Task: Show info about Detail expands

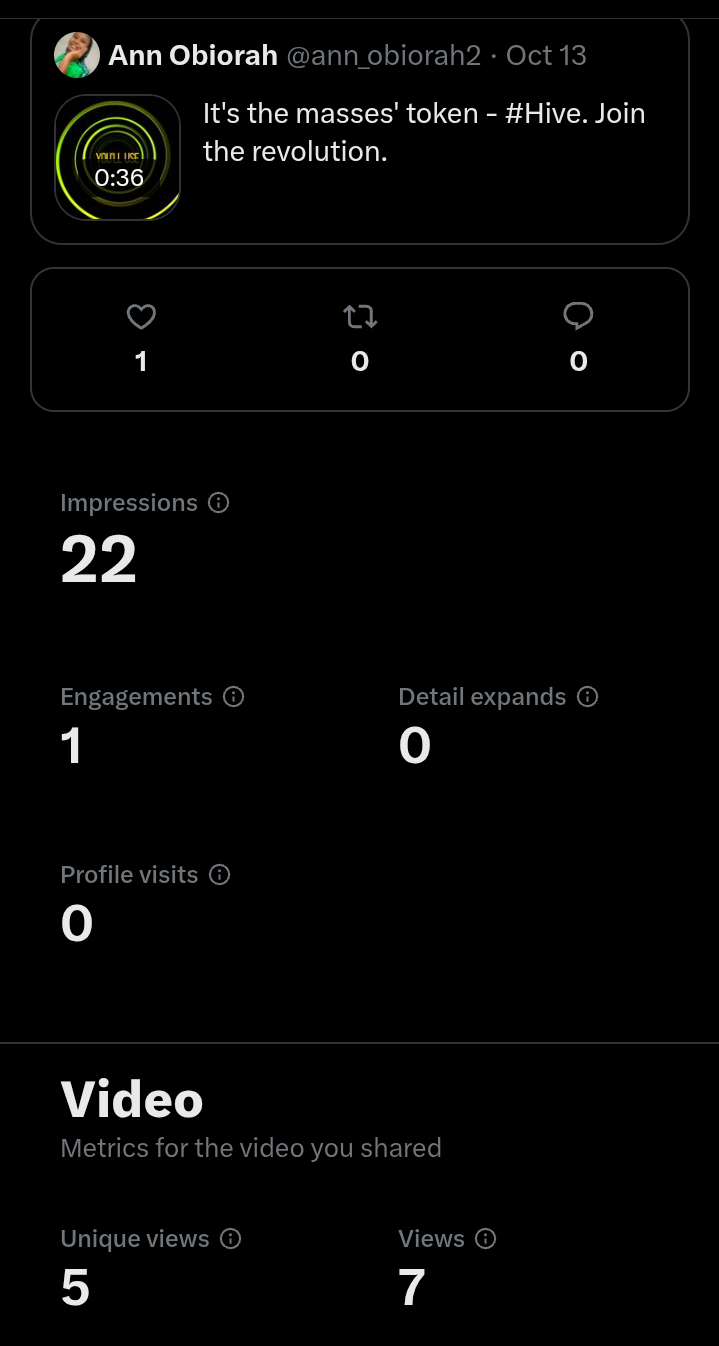Action: click(x=588, y=697)
